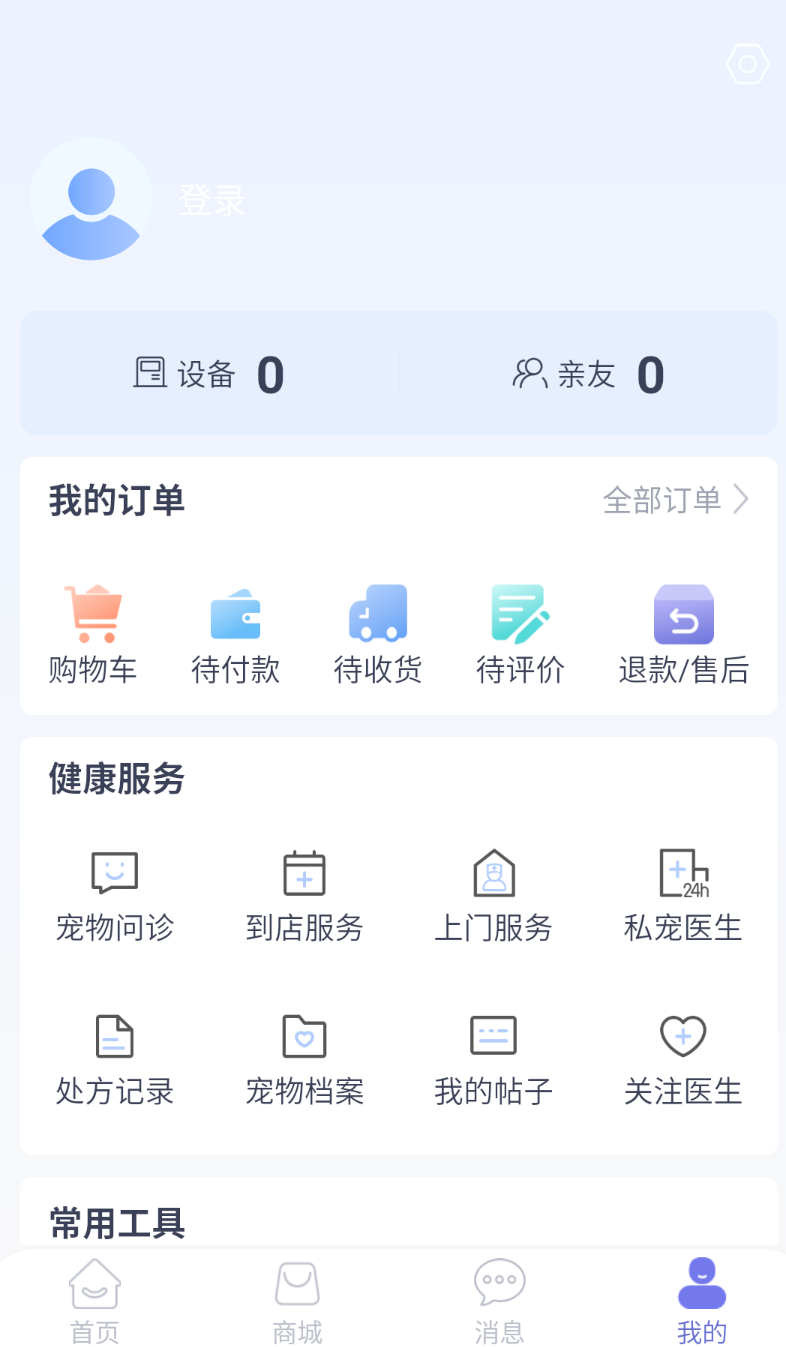Screen dimensions: 786x1347
Task: Open 宠物档案 pet profiles
Action: tap(304, 1060)
